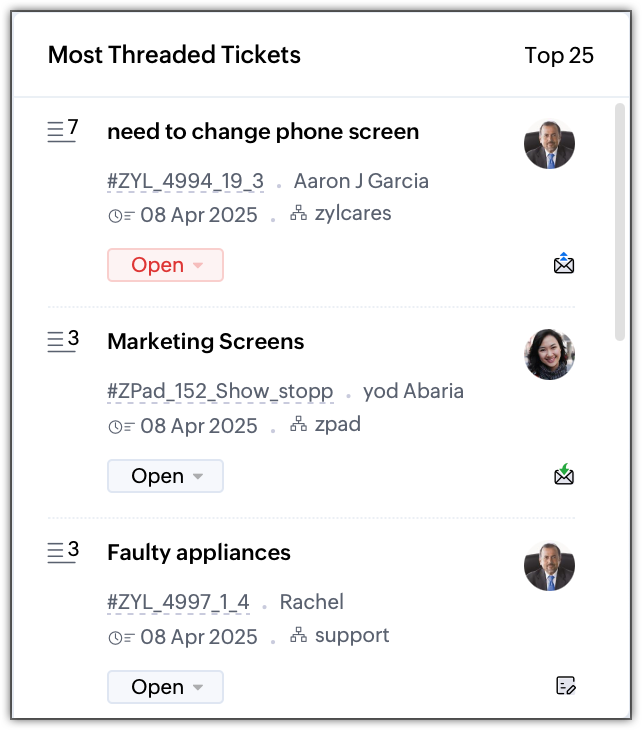View 3 threads on Marketing Screens ticket

(x=62, y=341)
